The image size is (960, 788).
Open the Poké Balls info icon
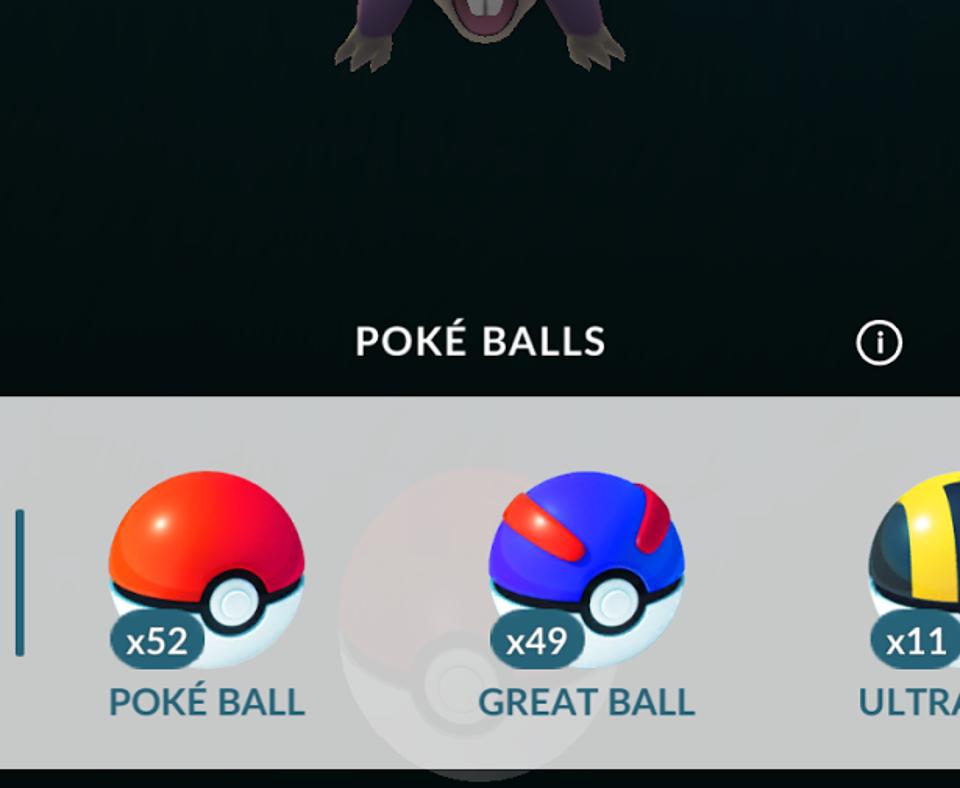click(879, 343)
